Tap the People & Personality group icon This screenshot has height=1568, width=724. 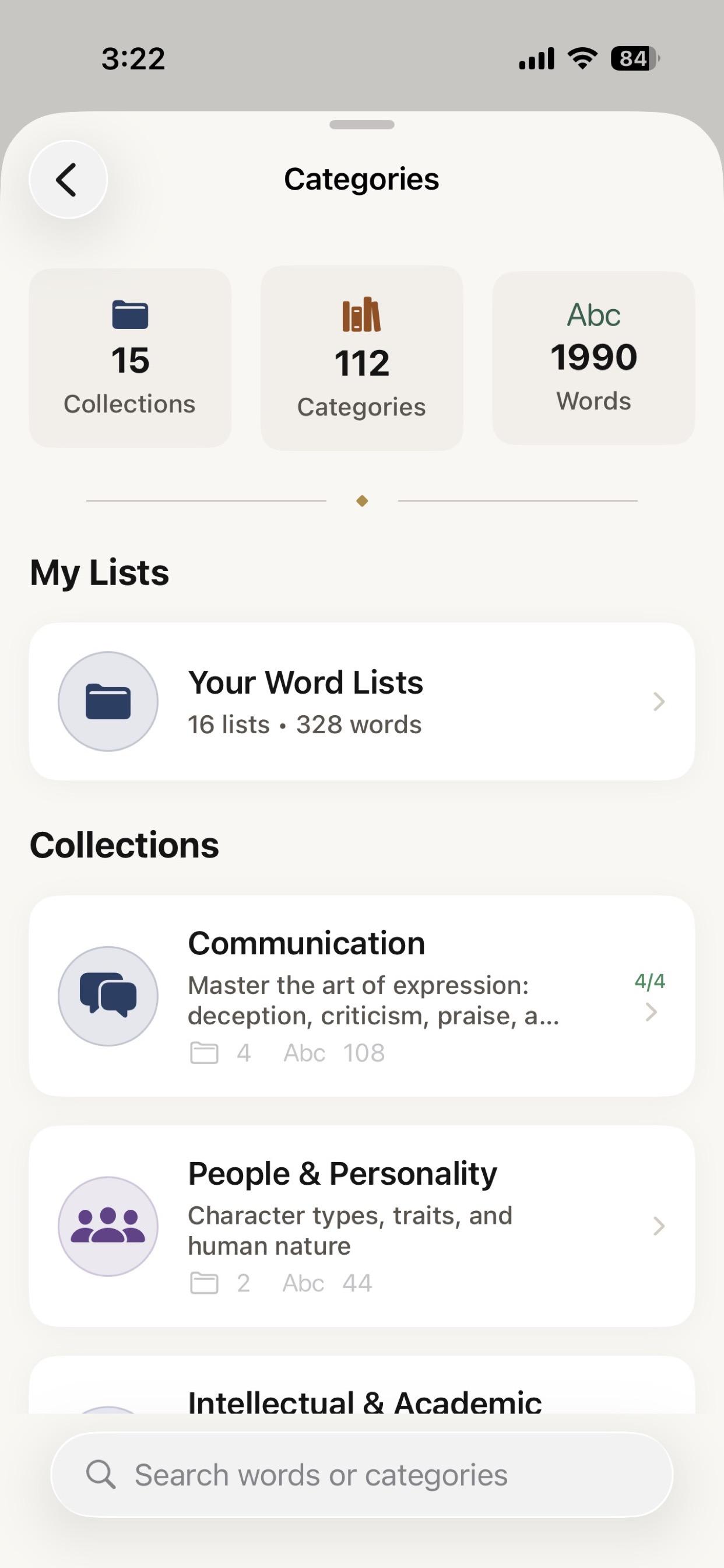click(108, 1227)
